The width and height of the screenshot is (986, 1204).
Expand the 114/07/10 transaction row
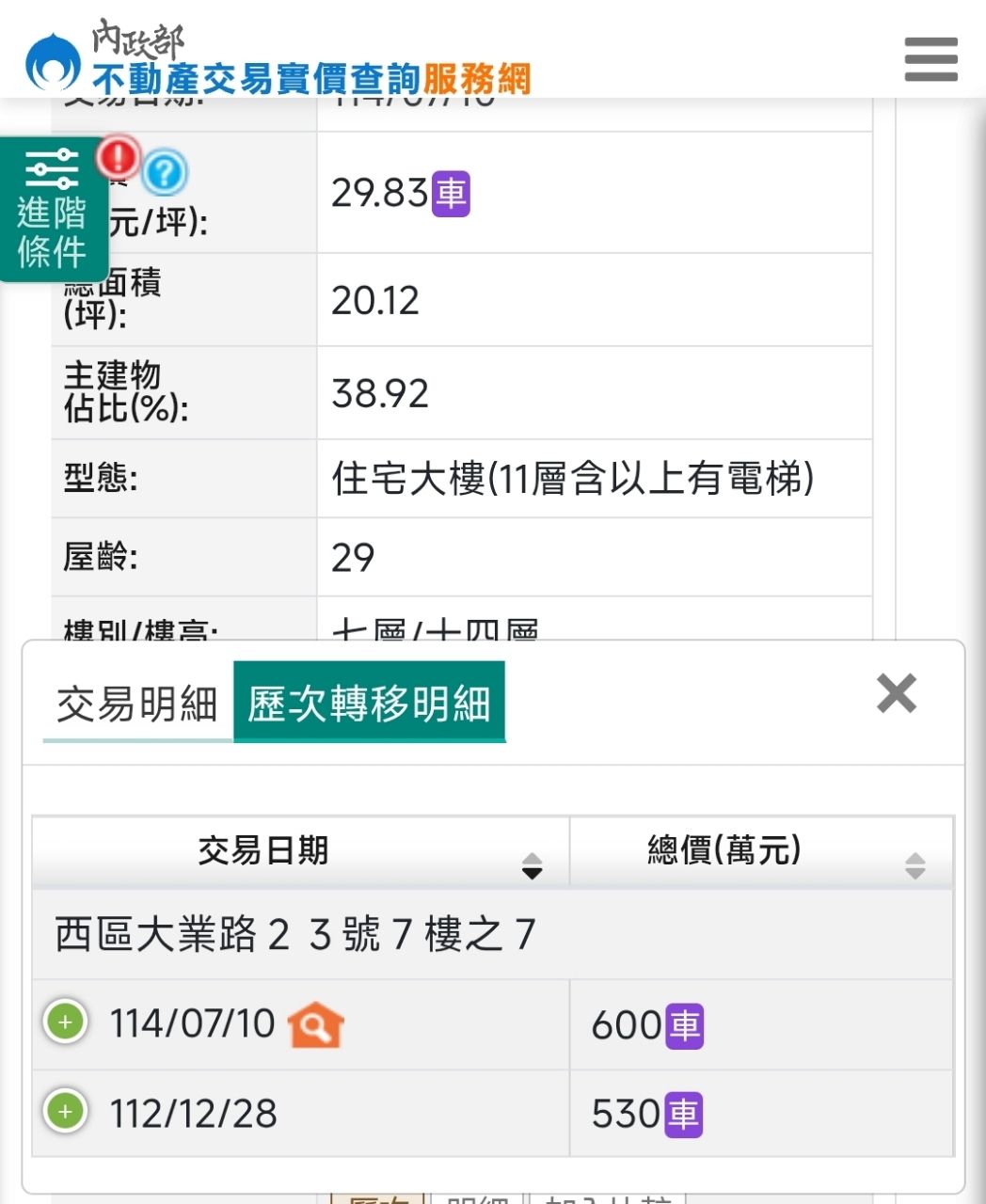(x=65, y=1022)
